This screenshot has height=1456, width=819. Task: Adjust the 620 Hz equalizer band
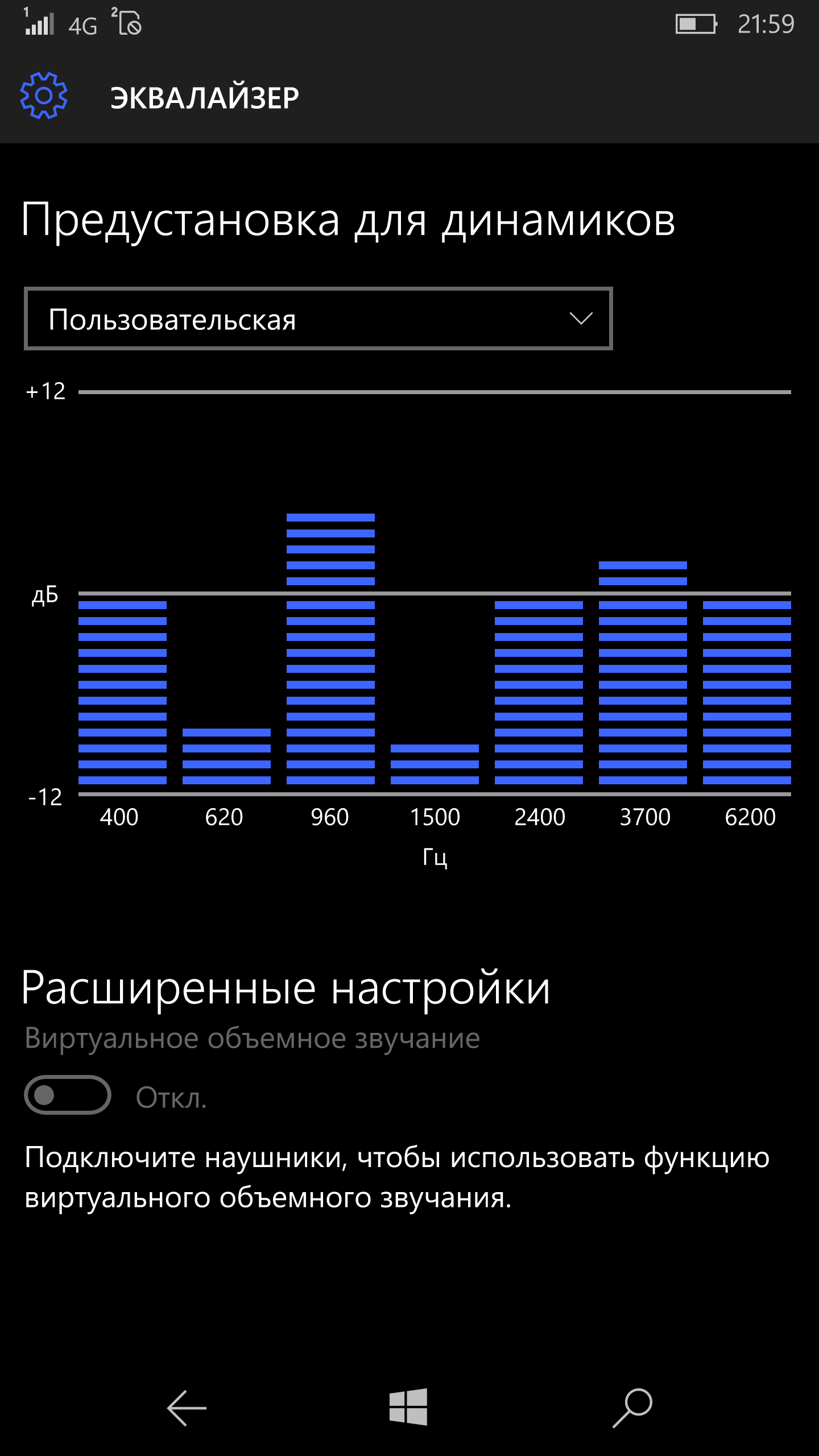tap(226, 755)
